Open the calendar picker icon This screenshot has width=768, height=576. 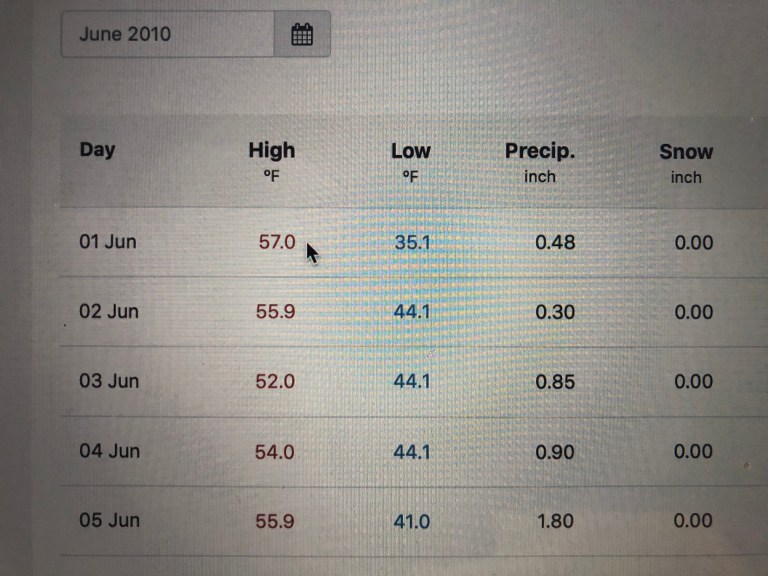pyautogui.click(x=302, y=34)
